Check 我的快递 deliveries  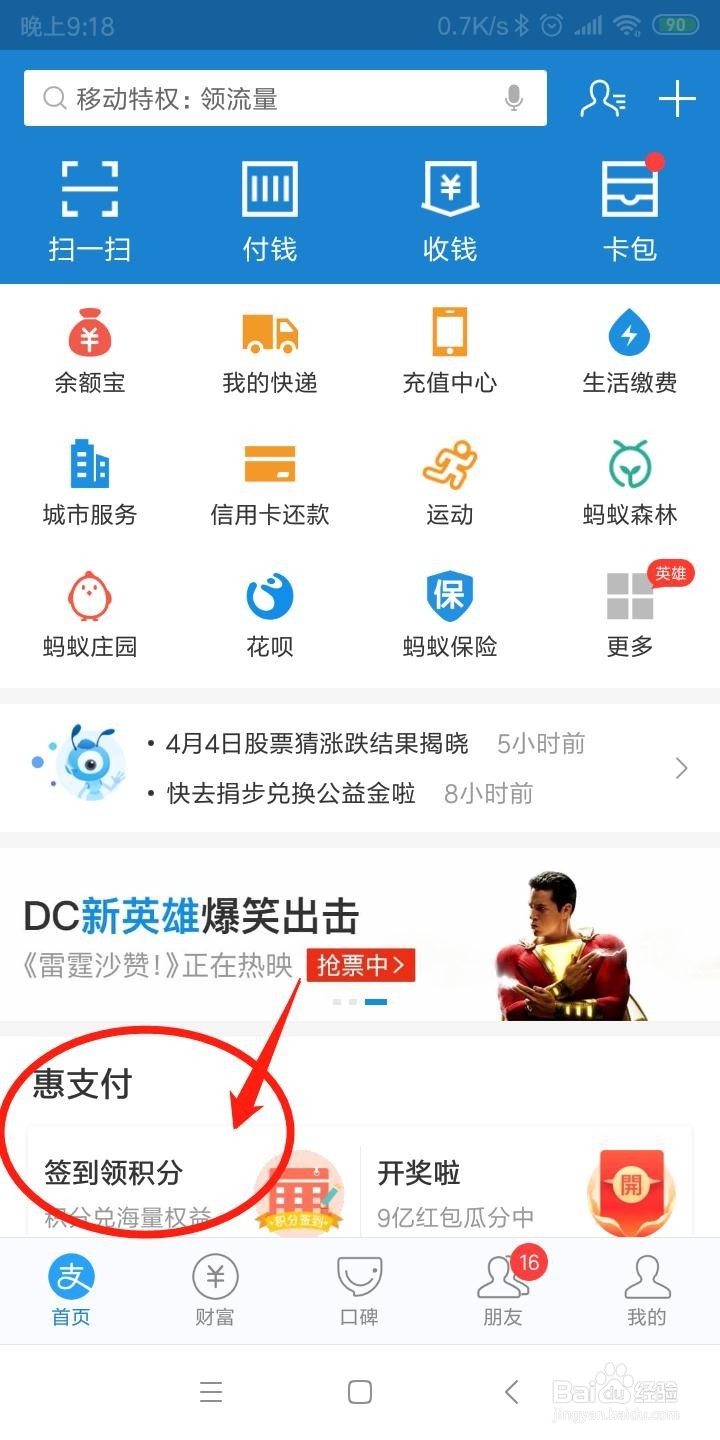click(268, 350)
